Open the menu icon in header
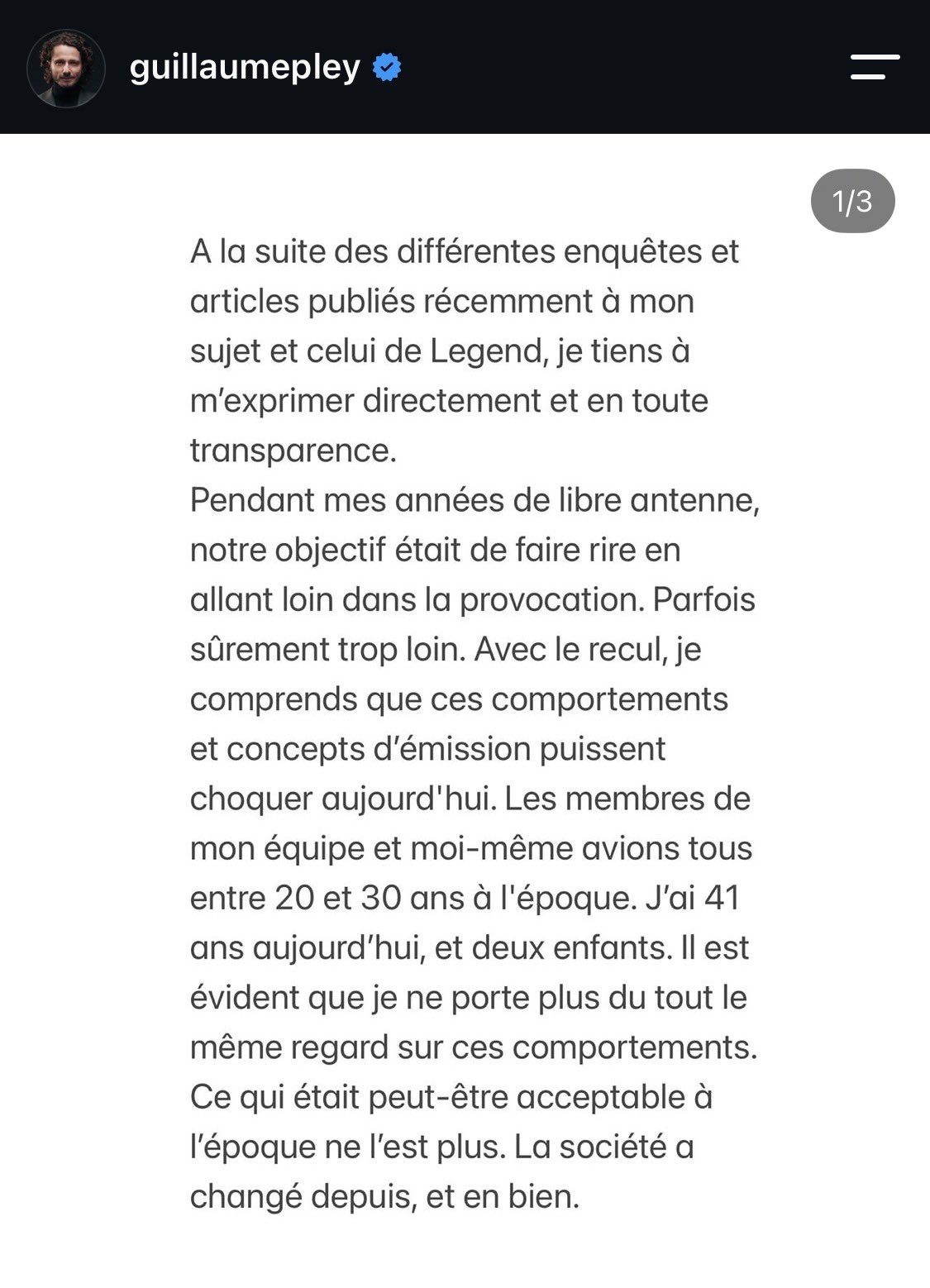The width and height of the screenshot is (930, 1288). pyautogui.click(x=875, y=67)
